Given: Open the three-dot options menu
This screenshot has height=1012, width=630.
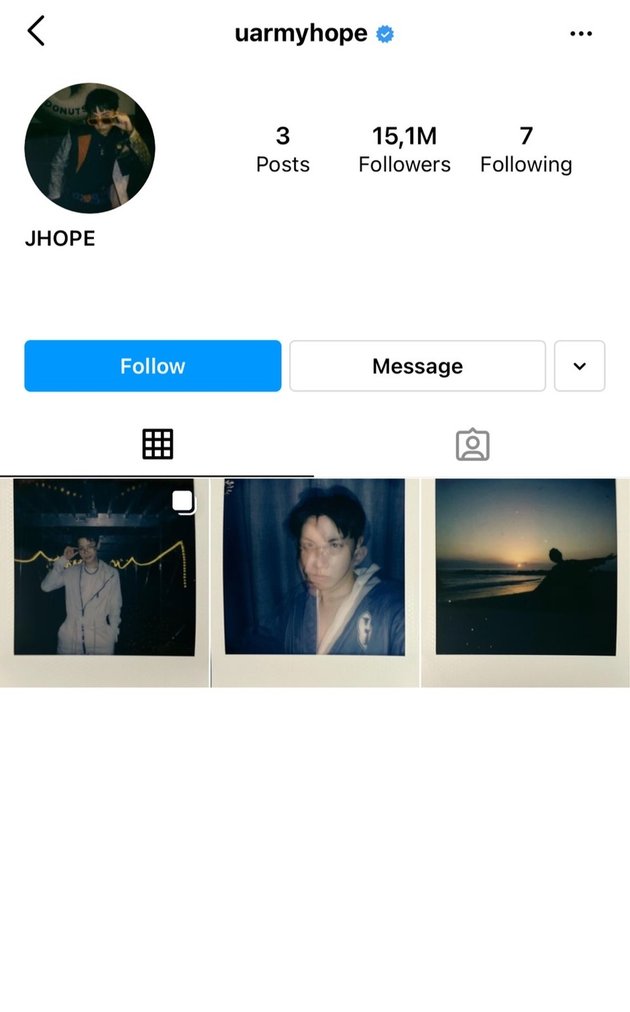Looking at the screenshot, I should coord(581,34).
